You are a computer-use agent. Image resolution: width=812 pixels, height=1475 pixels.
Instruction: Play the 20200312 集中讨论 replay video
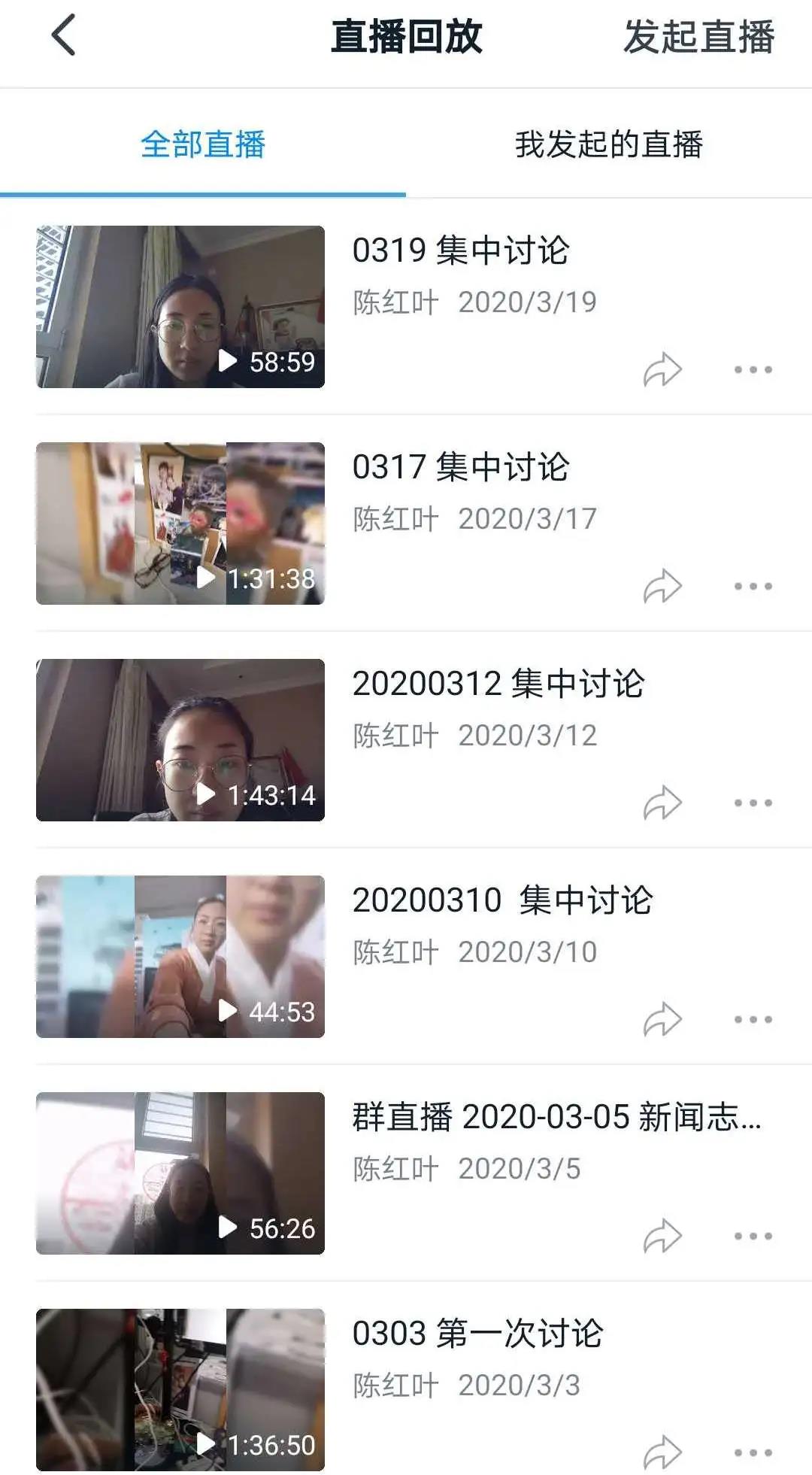(180, 740)
